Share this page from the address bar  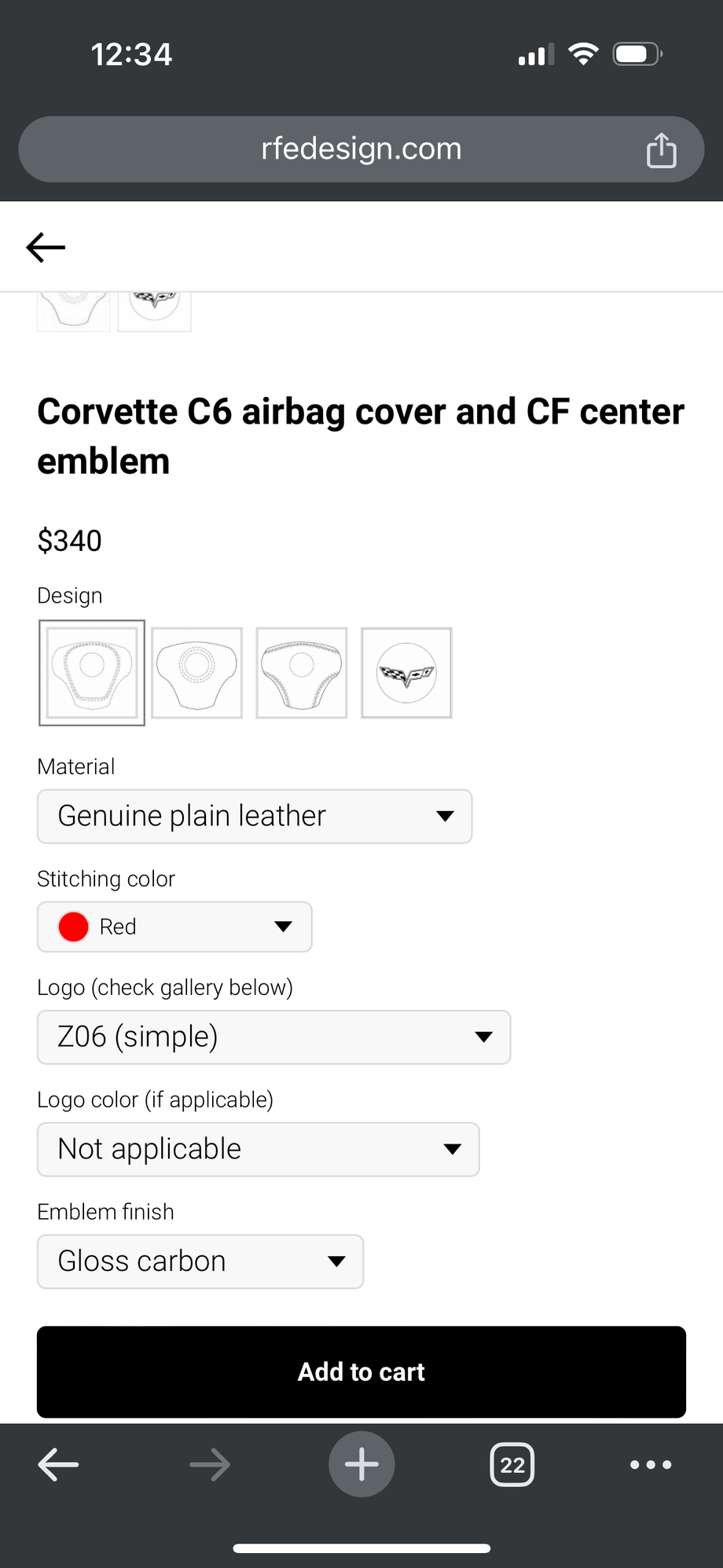coord(661,150)
